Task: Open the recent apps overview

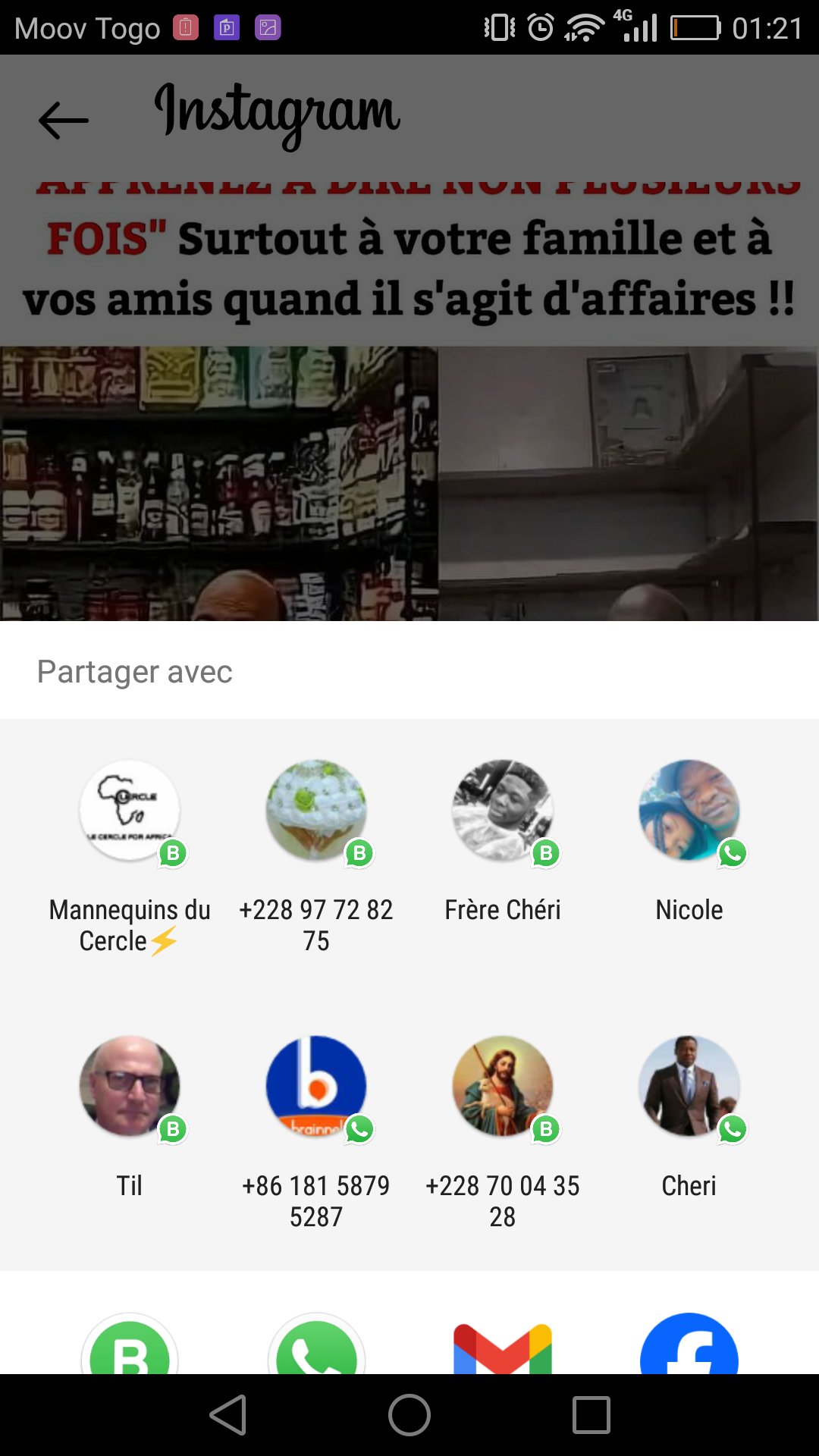Action: point(591,1415)
